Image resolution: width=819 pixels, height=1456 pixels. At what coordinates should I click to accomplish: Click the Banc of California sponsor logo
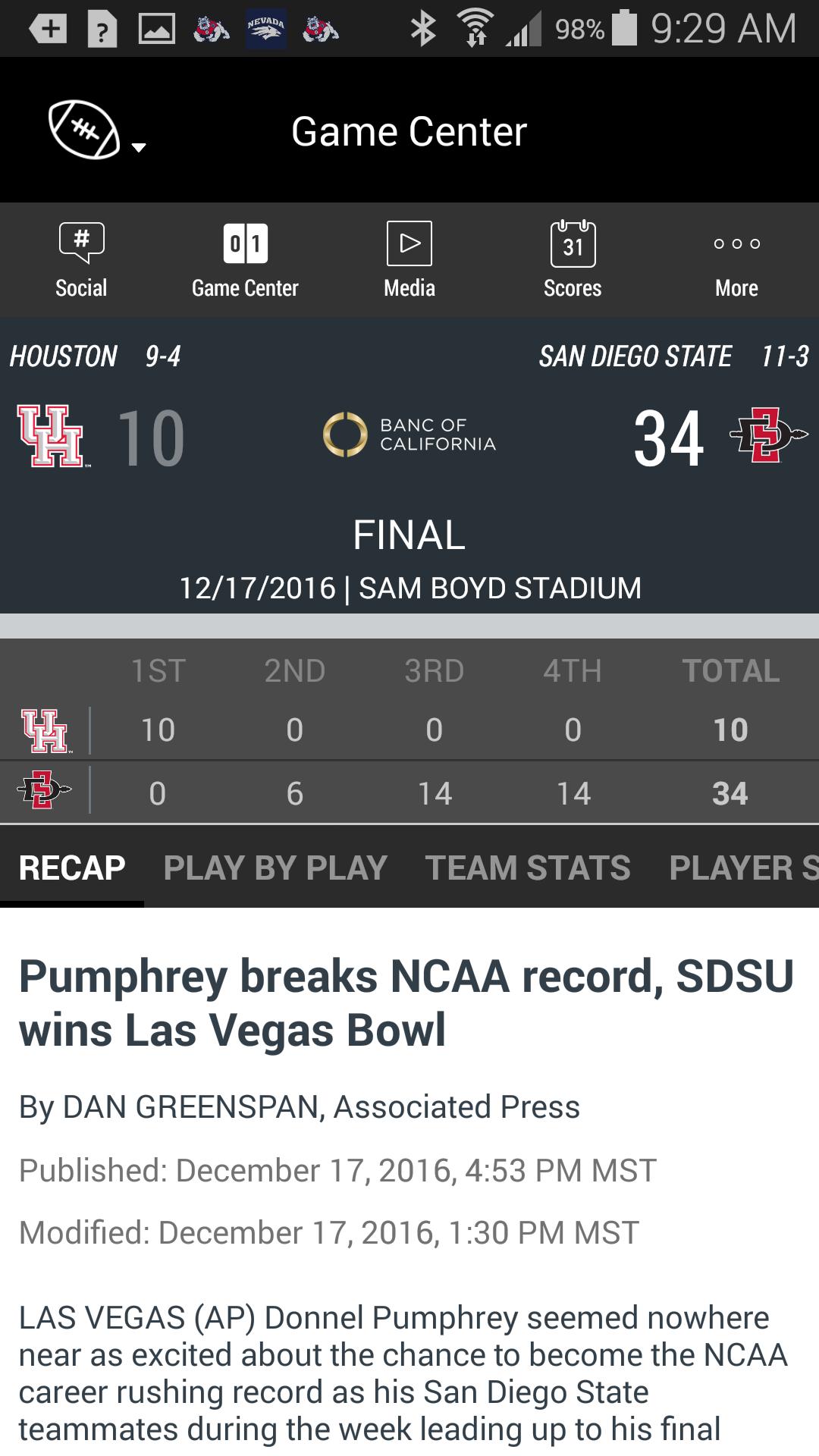coord(409,435)
